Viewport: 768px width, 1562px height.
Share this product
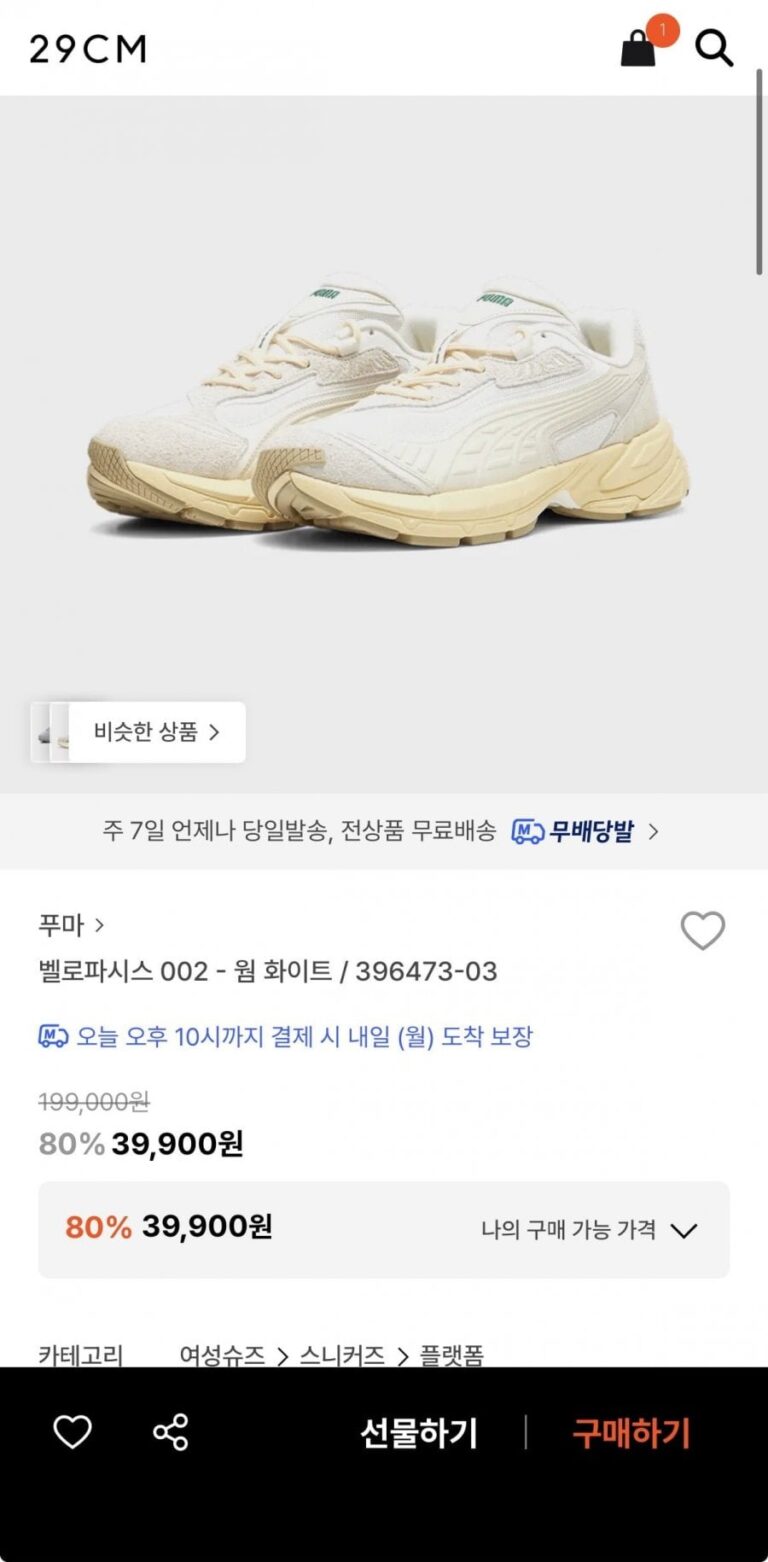(x=171, y=1432)
